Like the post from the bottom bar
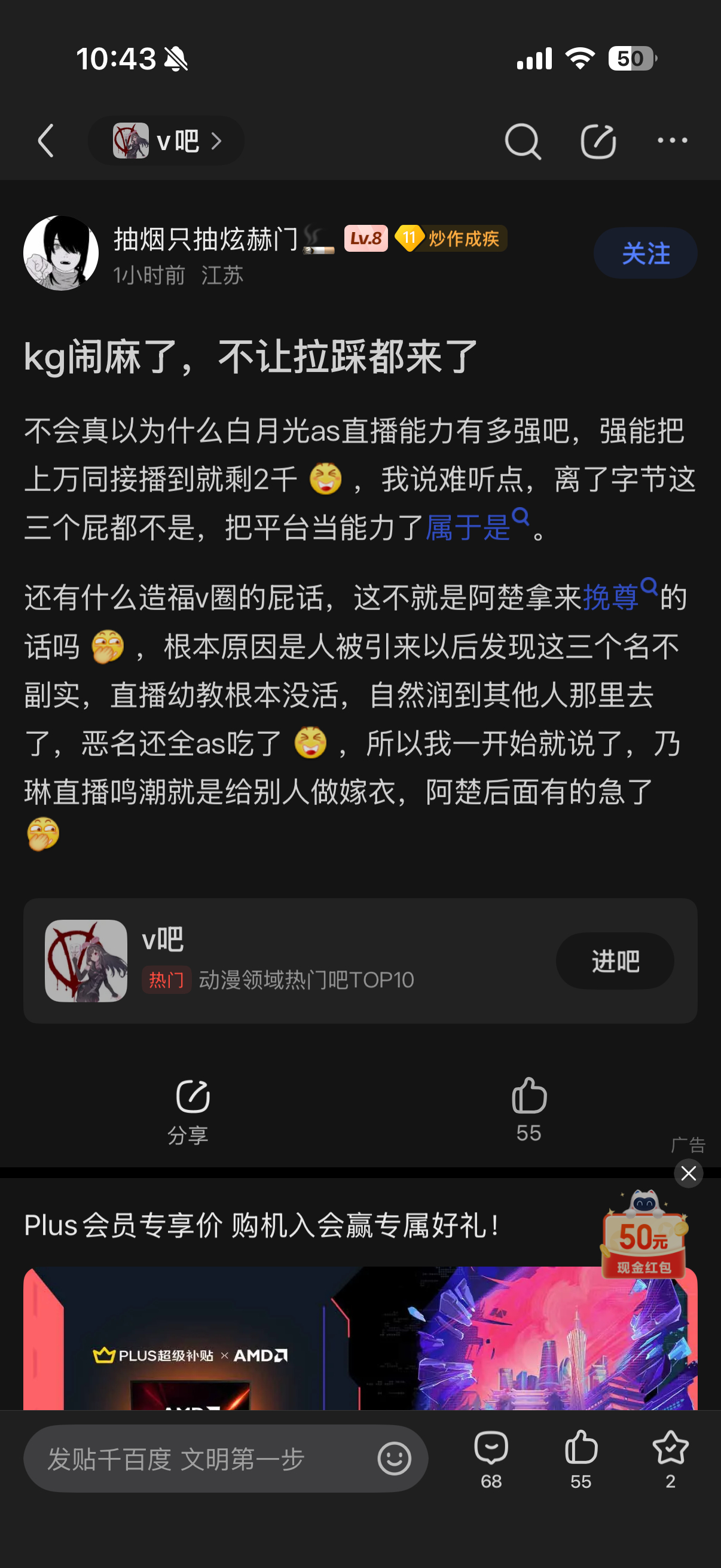This screenshot has width=721, height=1568. coord(581,1459)
